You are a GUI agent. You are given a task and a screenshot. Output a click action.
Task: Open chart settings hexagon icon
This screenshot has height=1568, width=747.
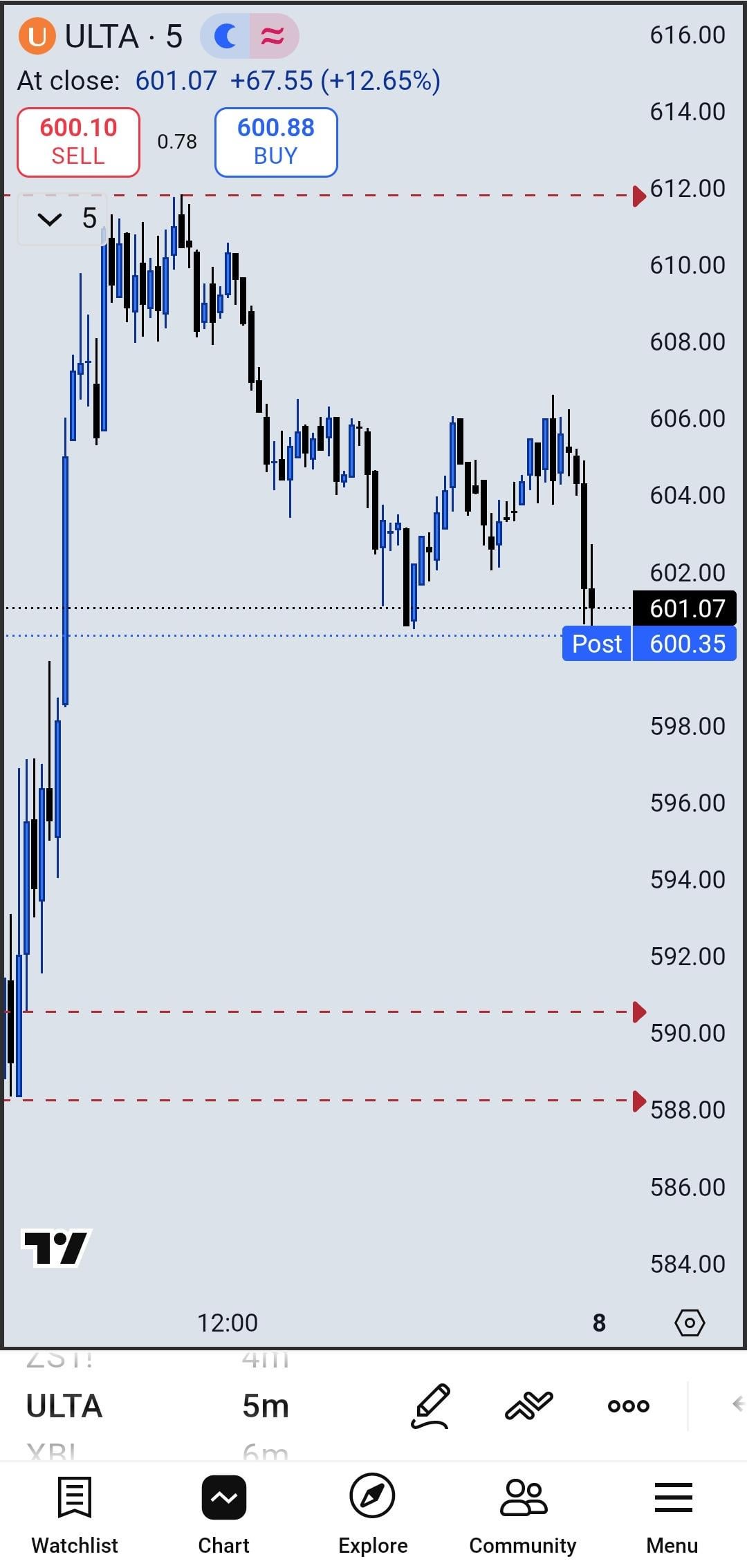[689, 1323]
